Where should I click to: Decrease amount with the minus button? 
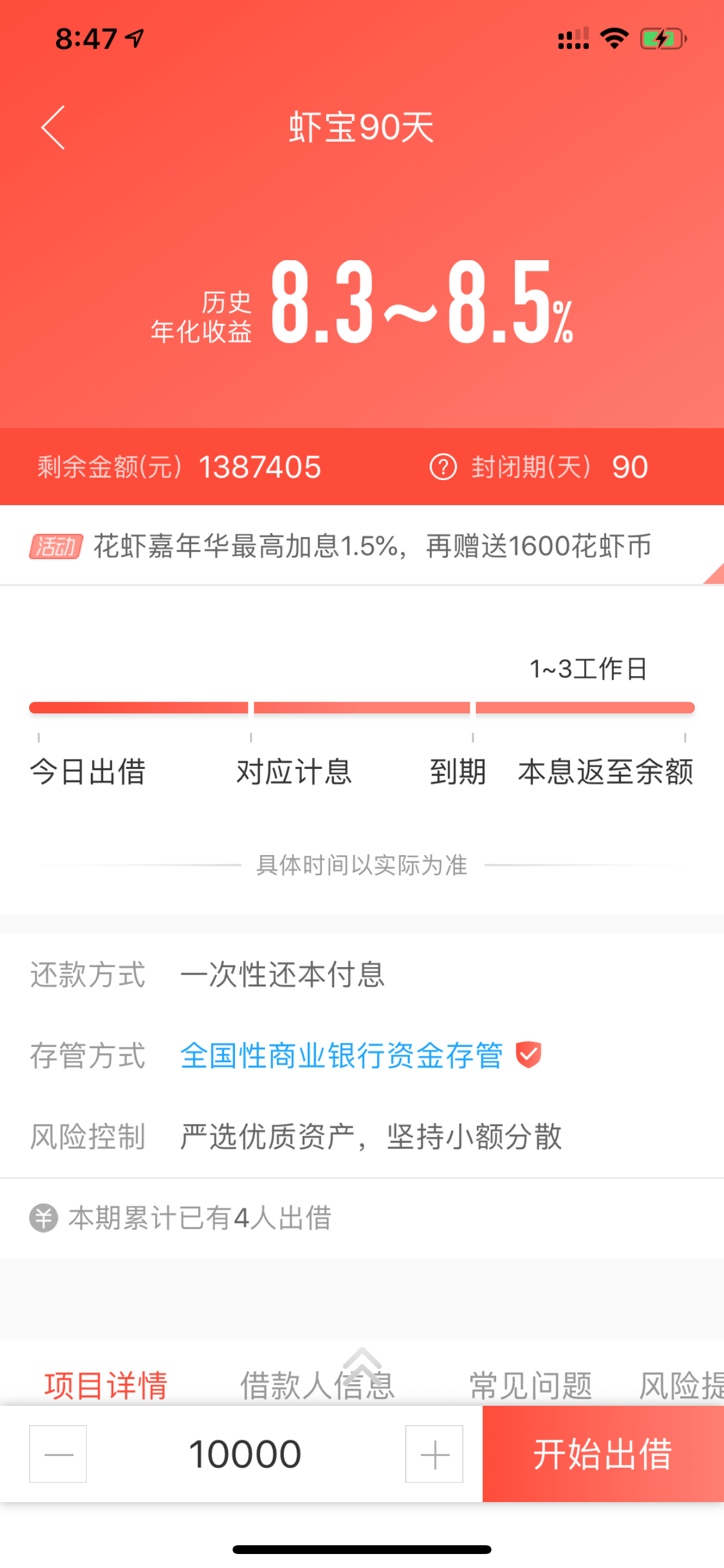58,1454
